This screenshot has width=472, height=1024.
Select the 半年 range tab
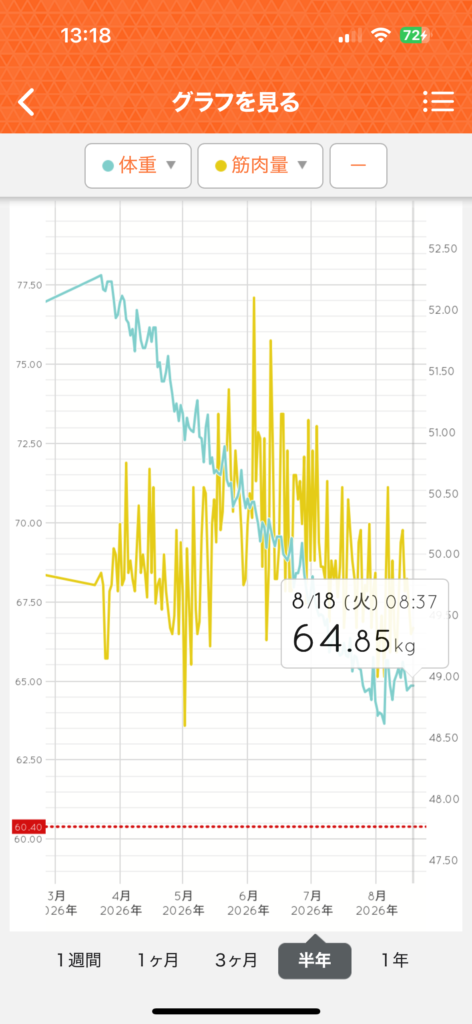[315, 960]
